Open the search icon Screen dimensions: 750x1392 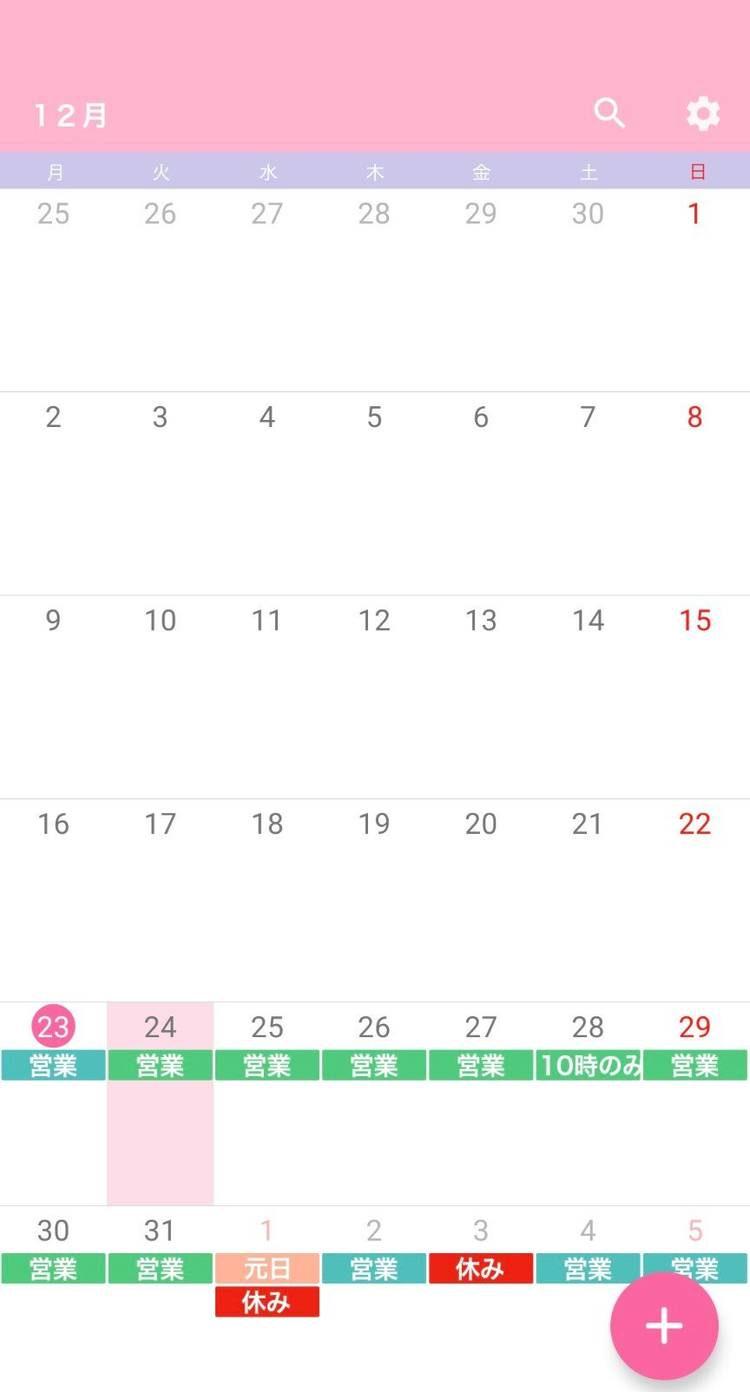pyautogui.click(x=609, y=114)
